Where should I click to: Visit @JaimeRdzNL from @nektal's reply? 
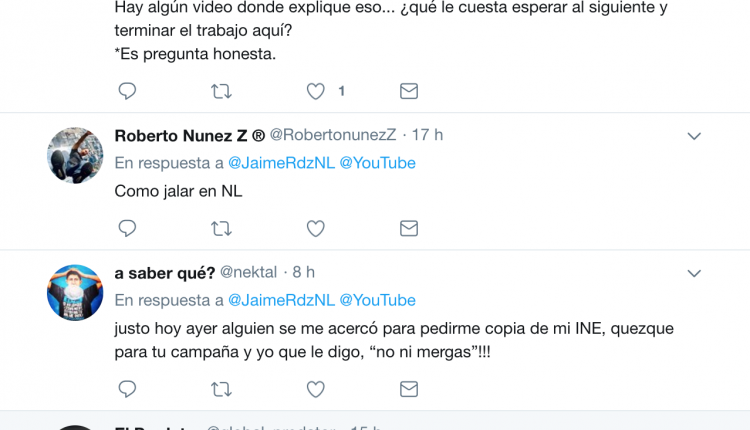coord(280,300)
